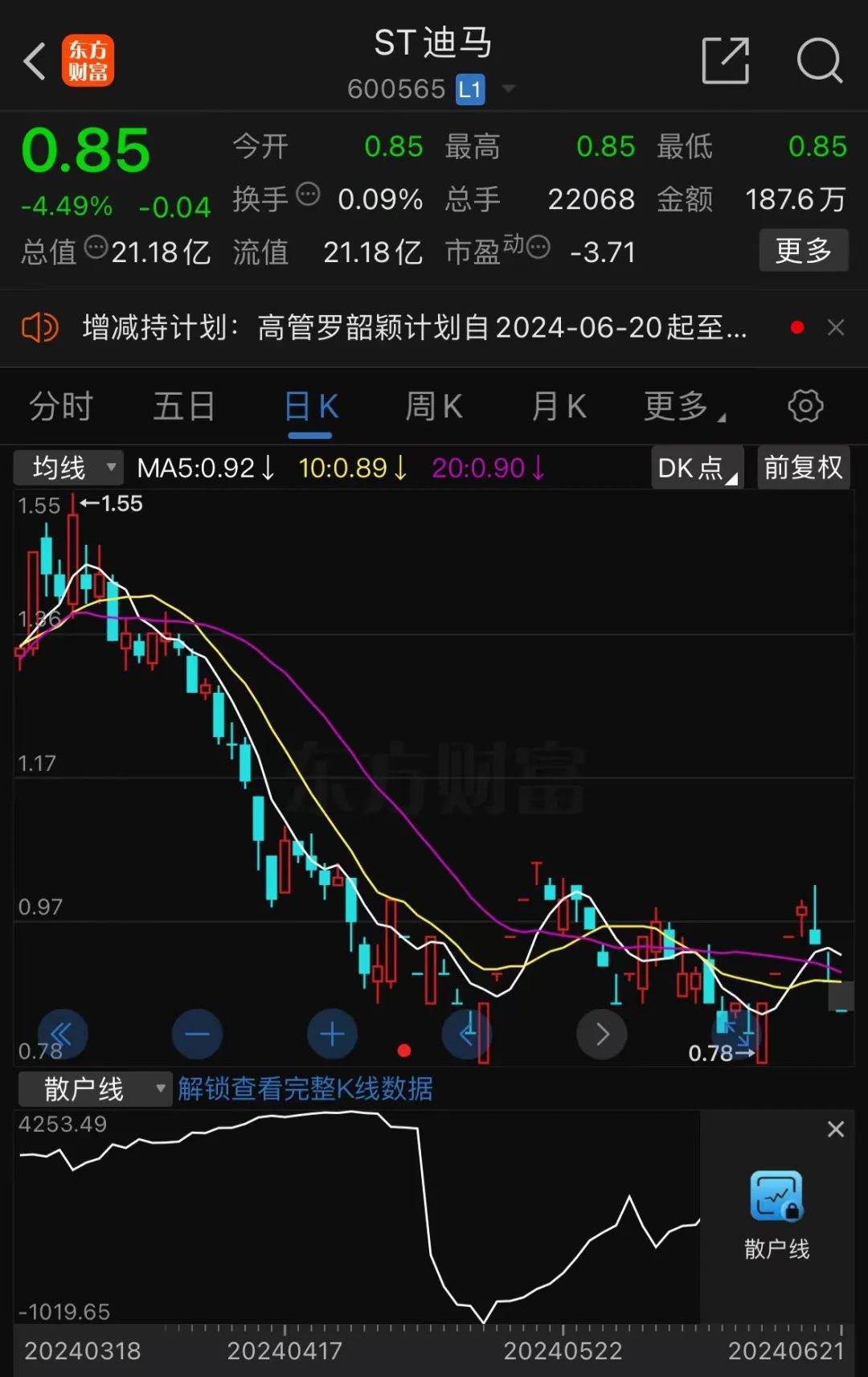Switch to the 五日 chart tab
868x1377 pixels.
(x=184, y=407)
